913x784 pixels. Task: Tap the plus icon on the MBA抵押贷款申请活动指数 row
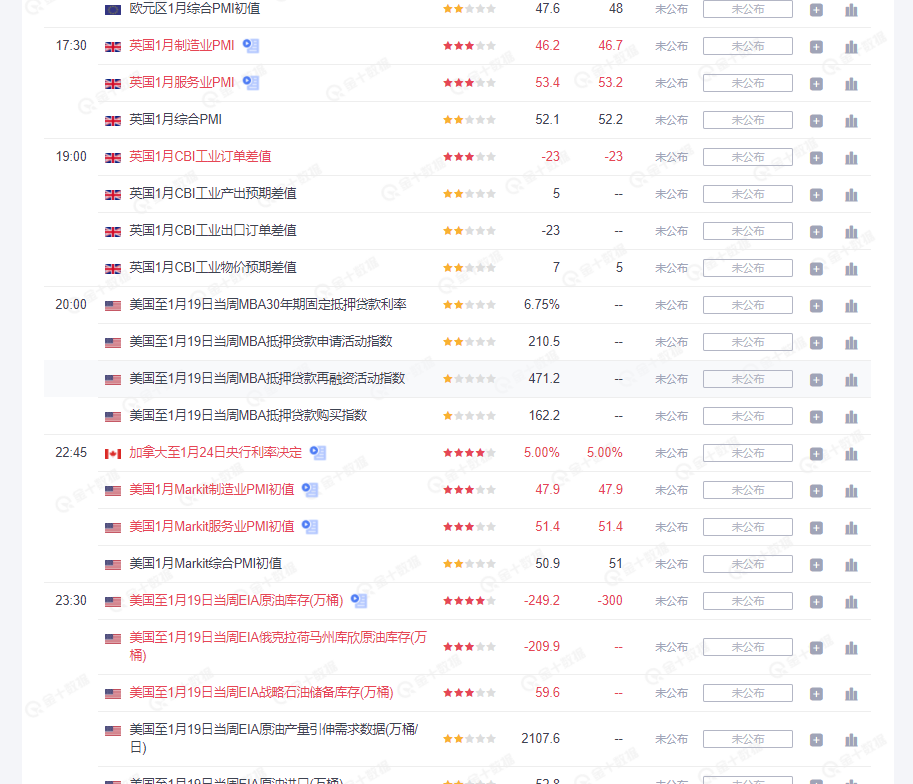pos(816,343)
